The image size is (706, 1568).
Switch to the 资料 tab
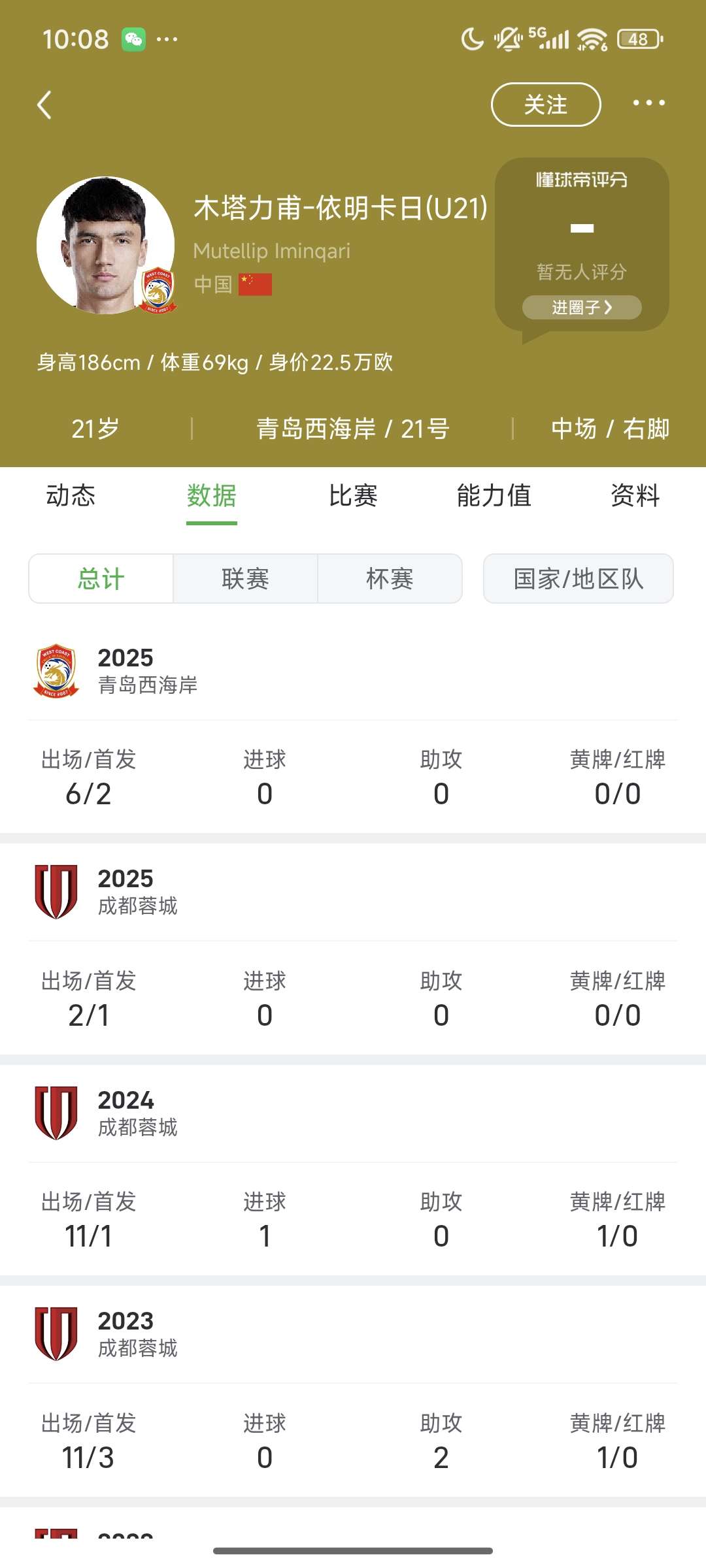[635, 496]
